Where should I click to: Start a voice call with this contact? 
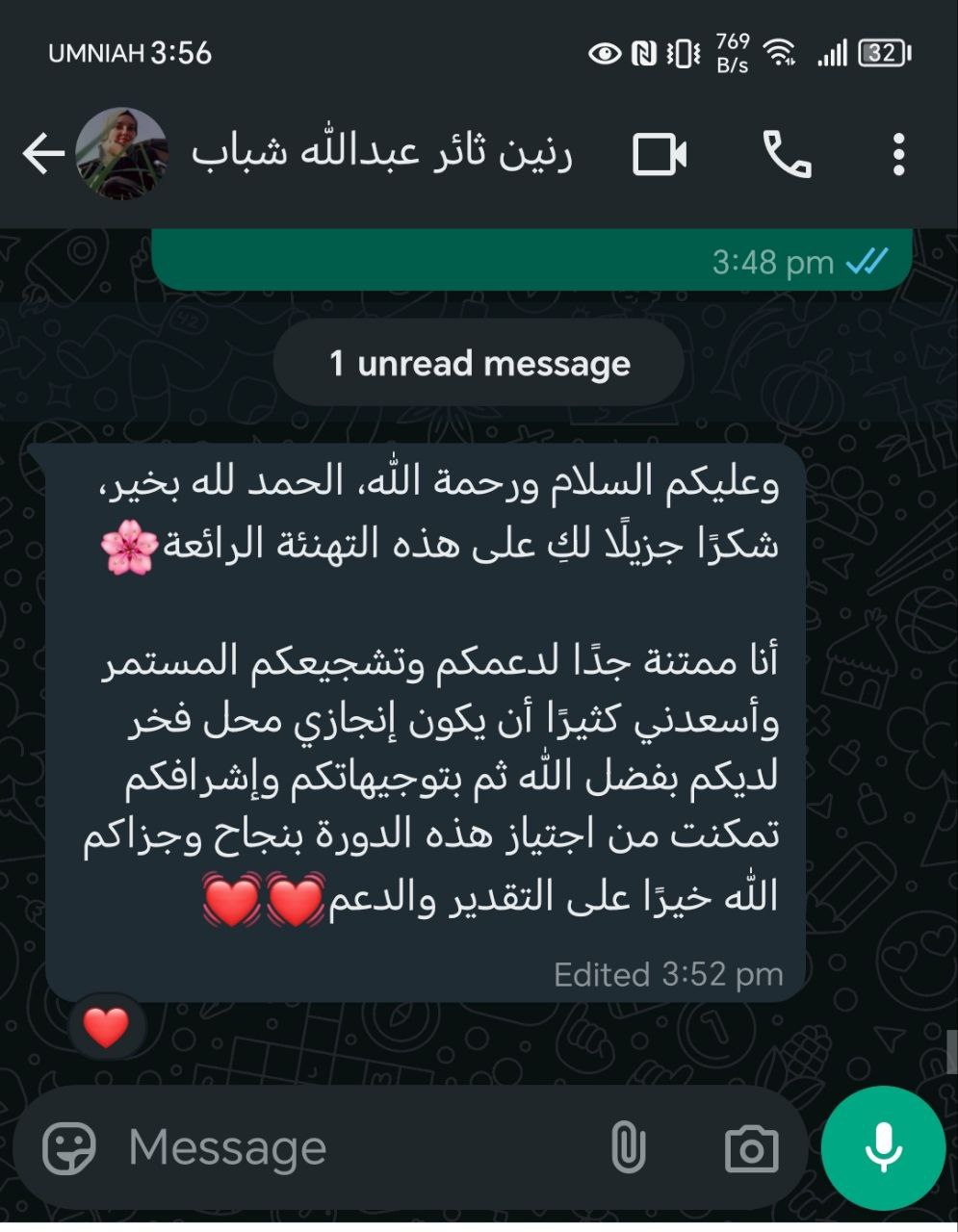point(787,154)
